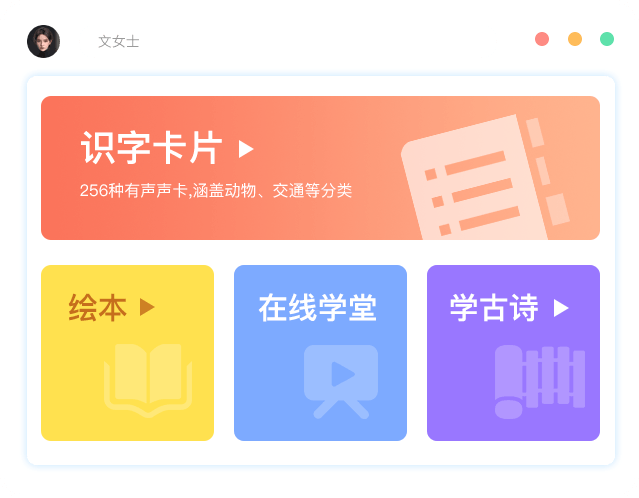Open the 识字卡片 banner card
Viewport: 639px width, 498px height.
pos(320,168)
